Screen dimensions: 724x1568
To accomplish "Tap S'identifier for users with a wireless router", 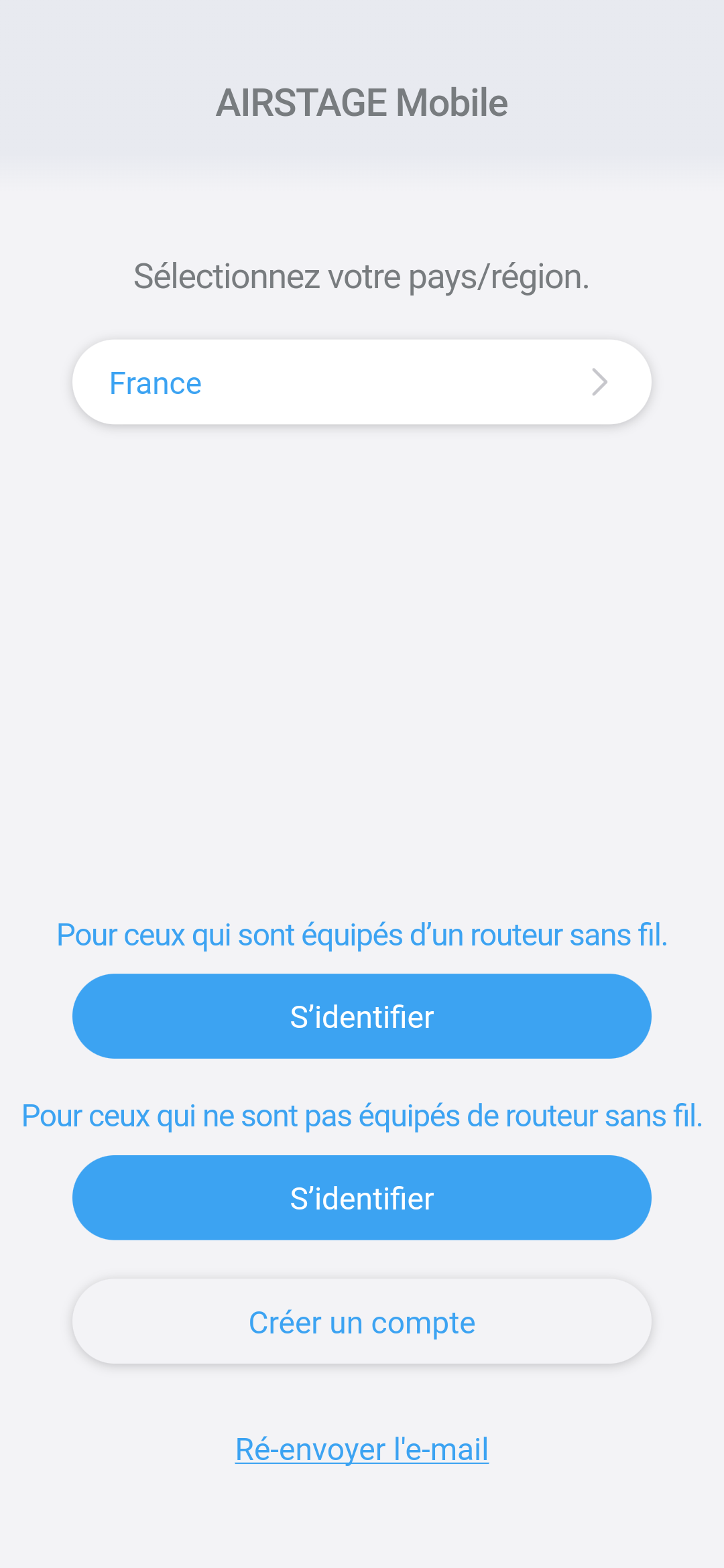I will [362, 1017].
